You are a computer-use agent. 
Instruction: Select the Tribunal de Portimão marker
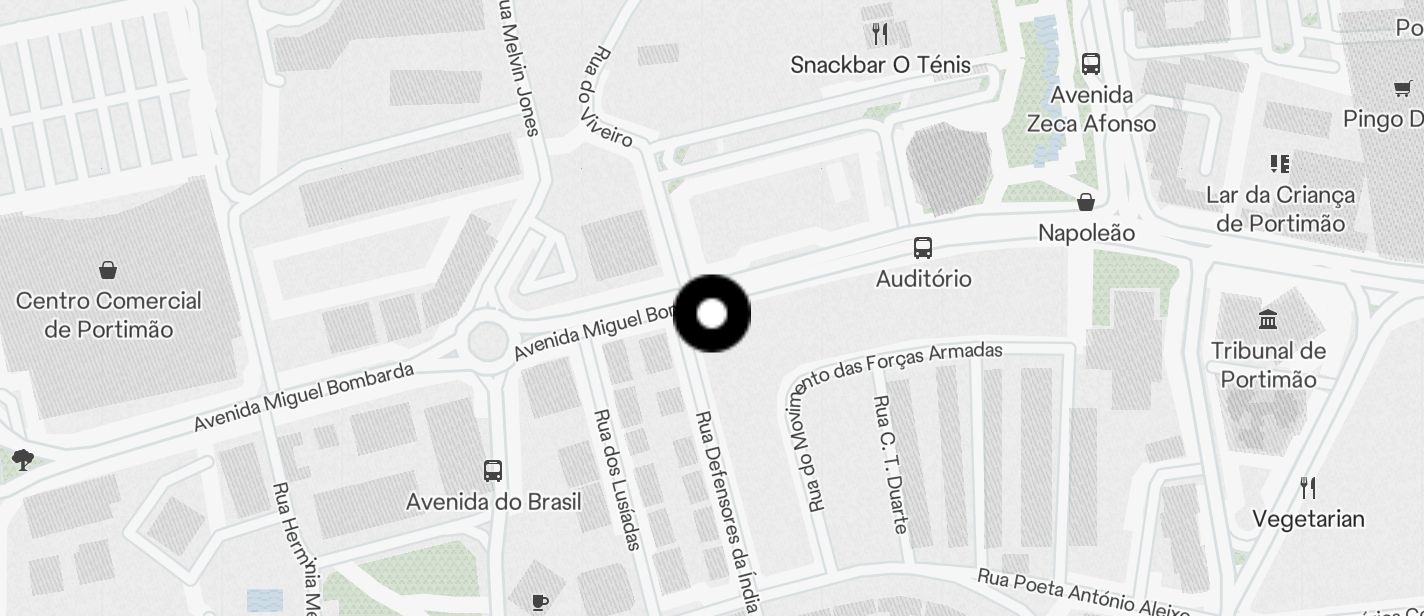click(x=1268, y=321)
